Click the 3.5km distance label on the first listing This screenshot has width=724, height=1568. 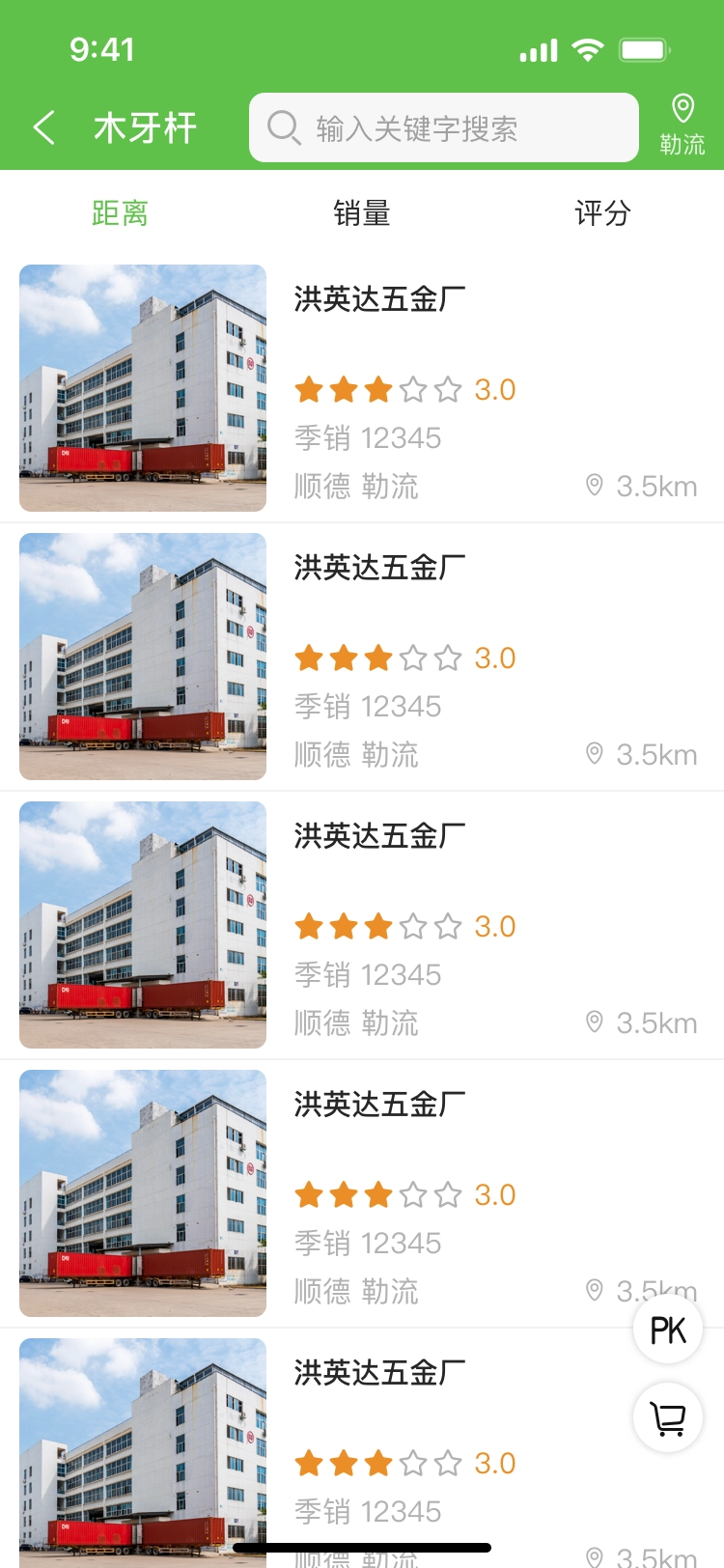click(x=654, y=486)
